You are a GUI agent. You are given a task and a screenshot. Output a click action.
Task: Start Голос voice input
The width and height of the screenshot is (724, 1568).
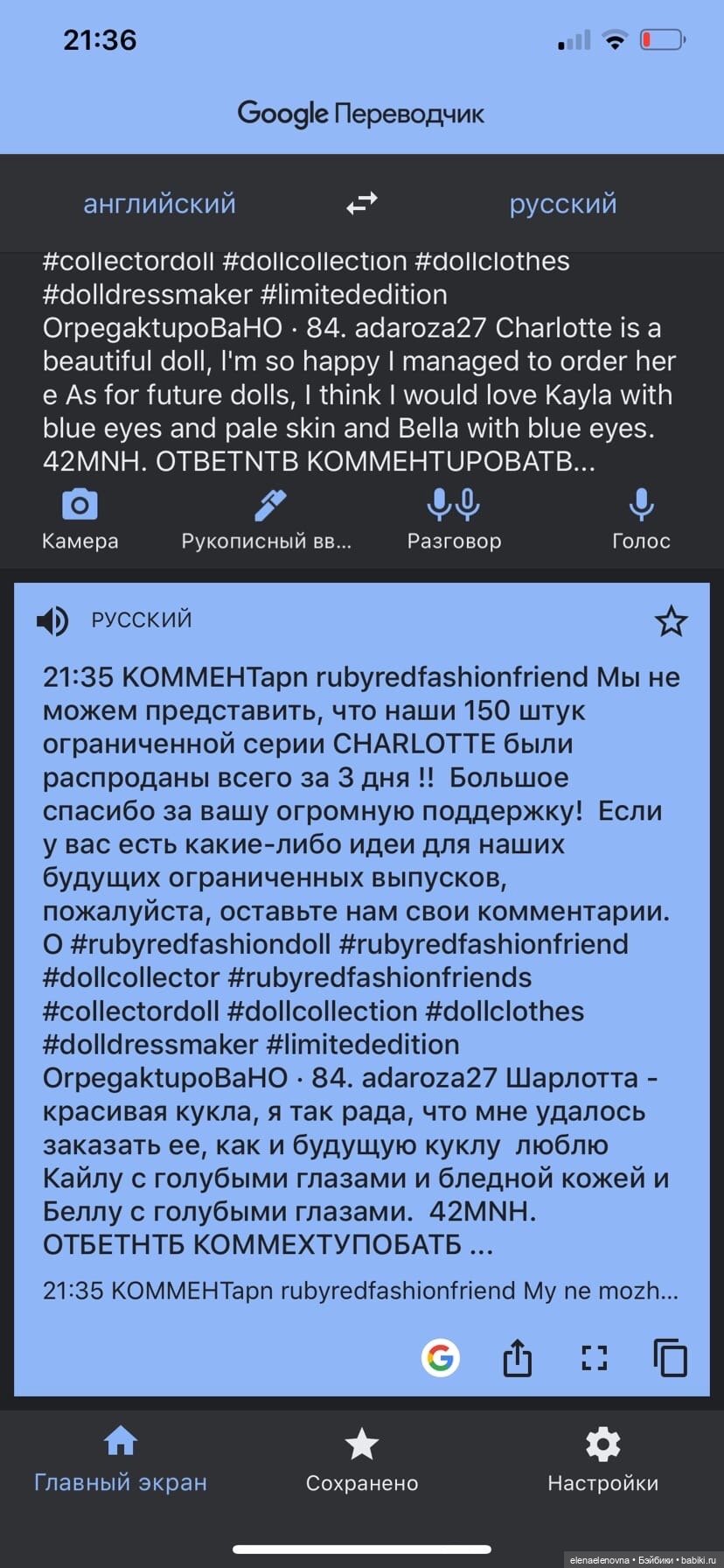pyautogui.click(x=641, y=520)
